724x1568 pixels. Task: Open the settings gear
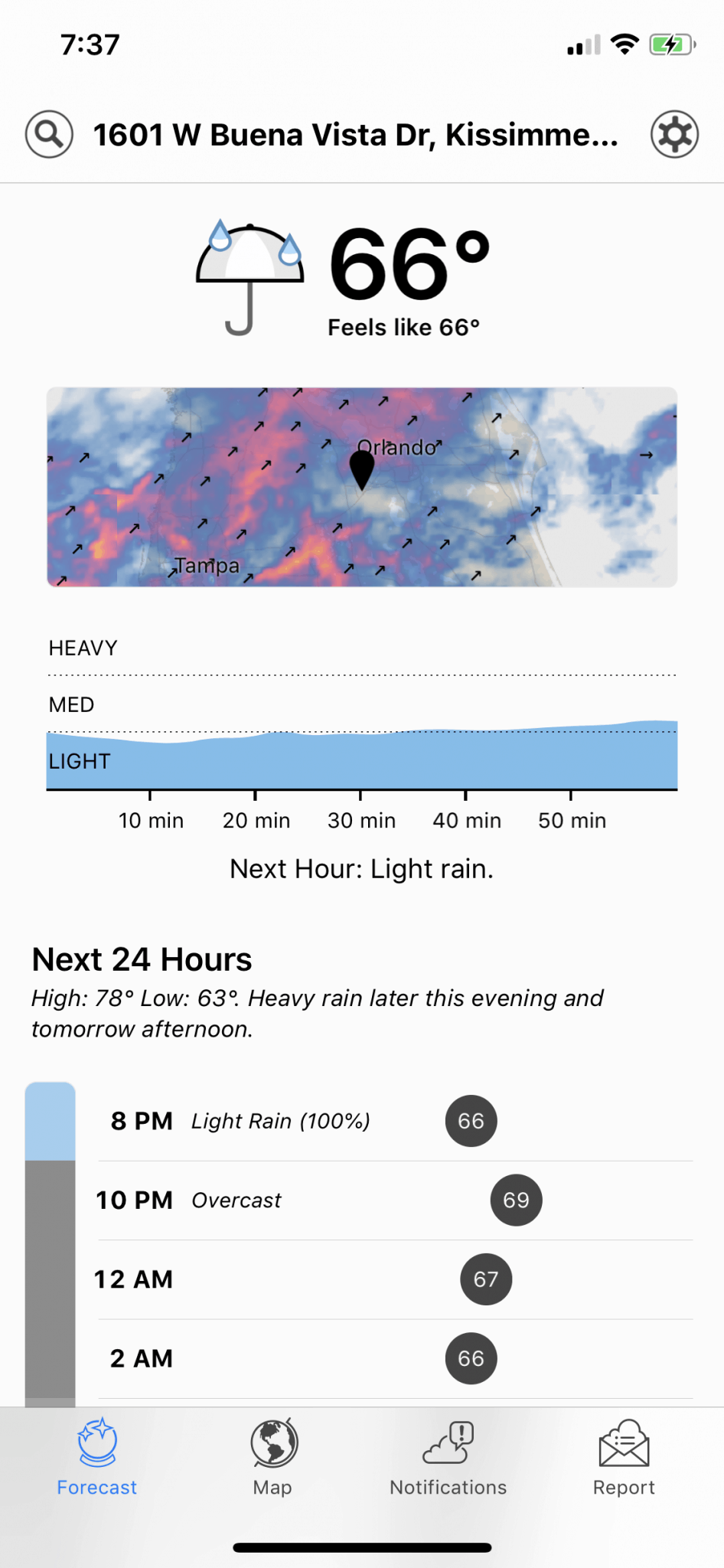[674, 134]
